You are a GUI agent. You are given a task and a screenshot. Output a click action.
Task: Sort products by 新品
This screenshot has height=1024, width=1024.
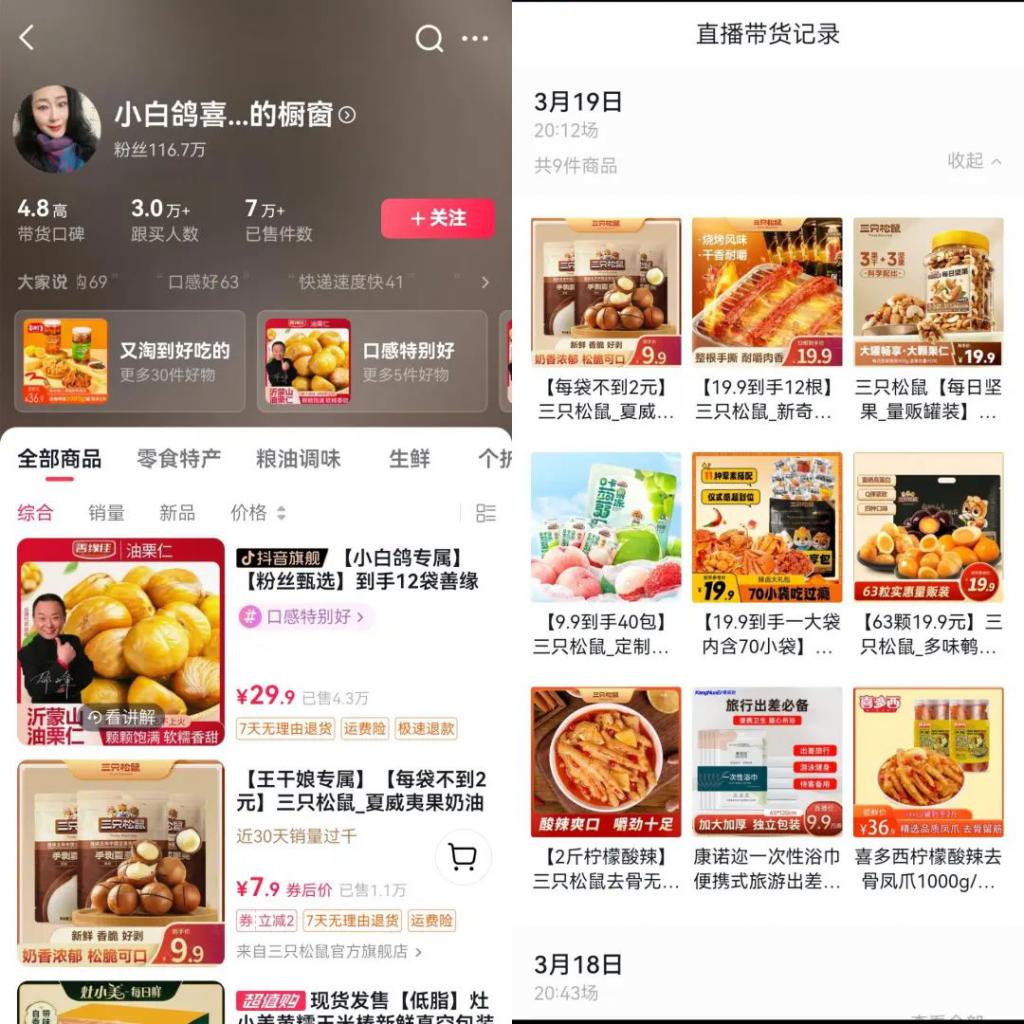coord(177,512)
